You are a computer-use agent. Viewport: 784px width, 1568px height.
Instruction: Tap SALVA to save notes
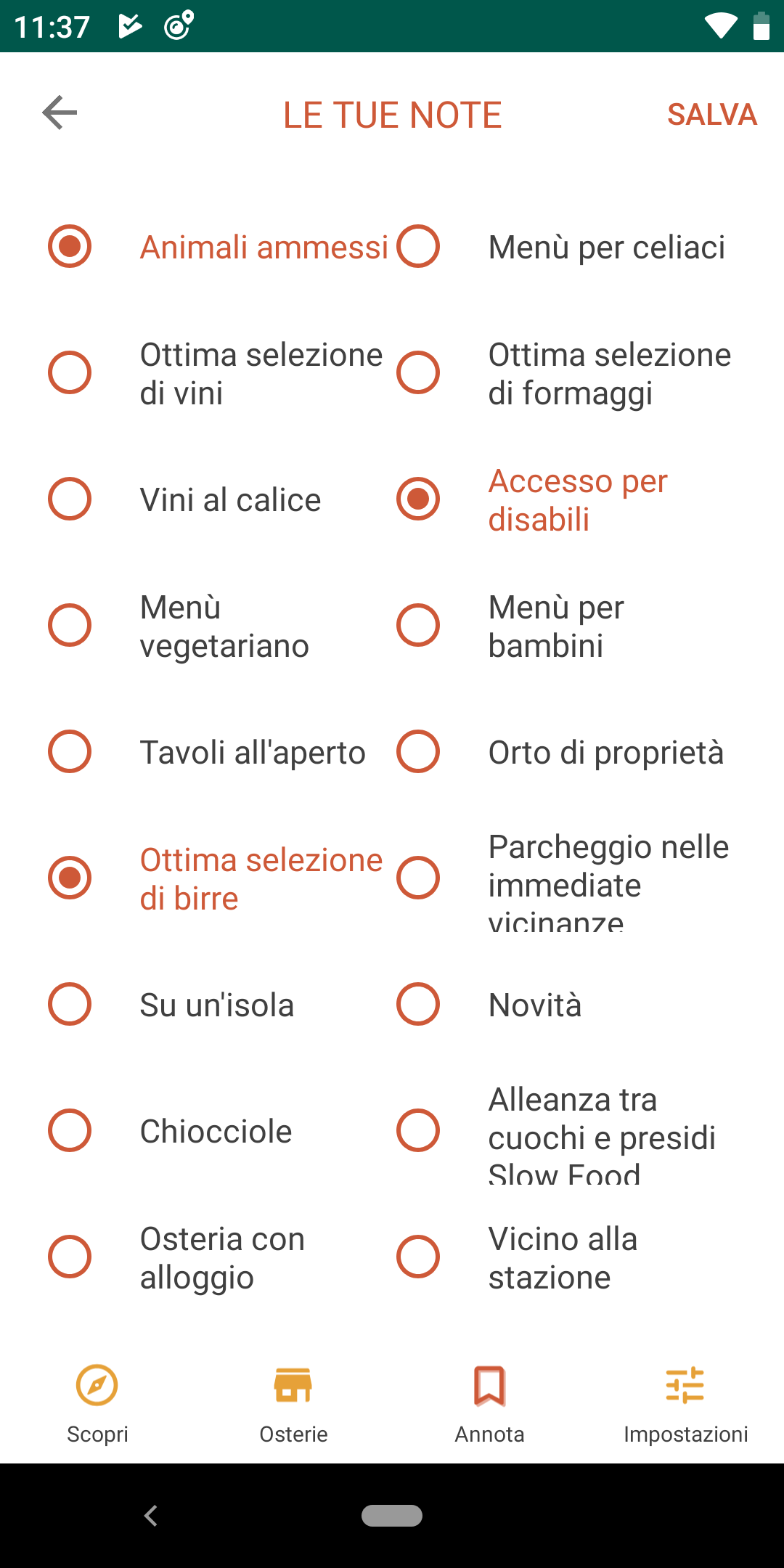tap(712, 115)
